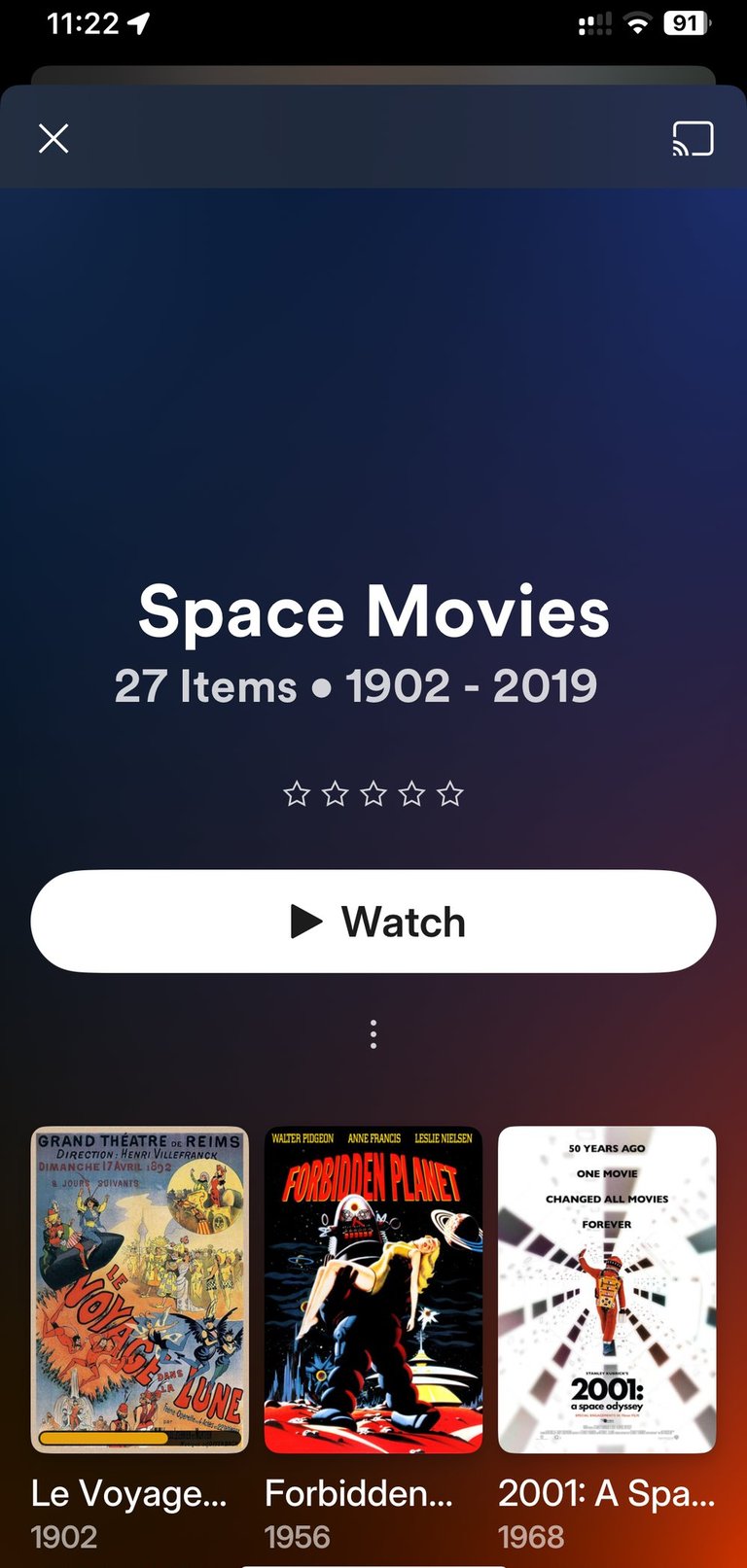Rate the collection five stars

(x=450, y=794)
